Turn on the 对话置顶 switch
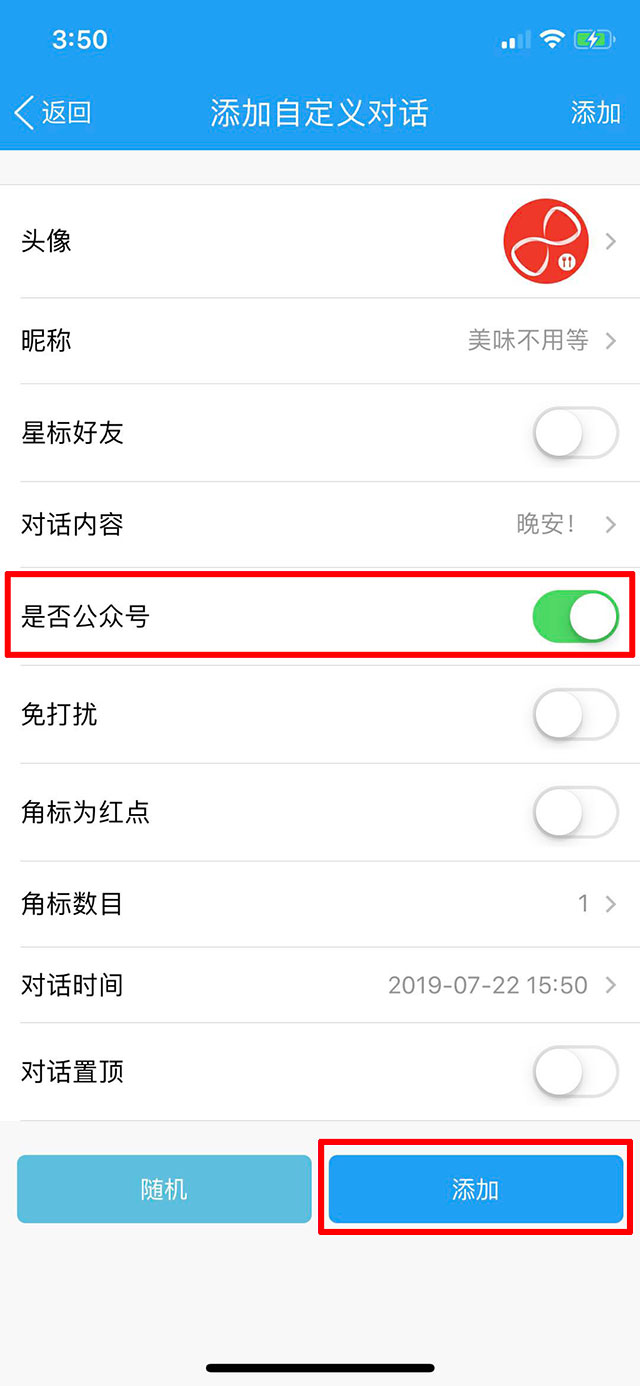Screen dimensions: 640x1386 (575, 1072)
